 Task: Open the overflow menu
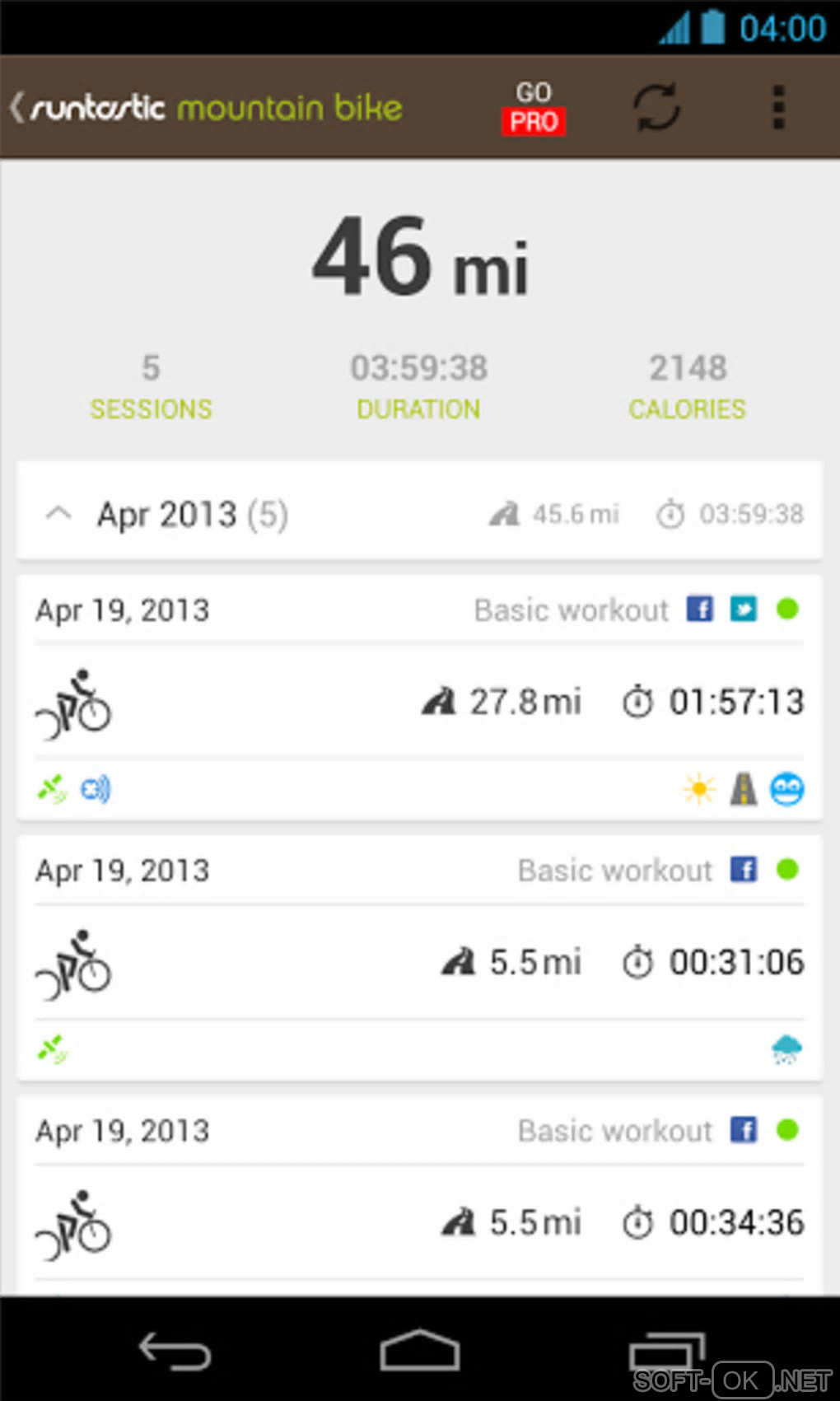[x=777, y=108]
